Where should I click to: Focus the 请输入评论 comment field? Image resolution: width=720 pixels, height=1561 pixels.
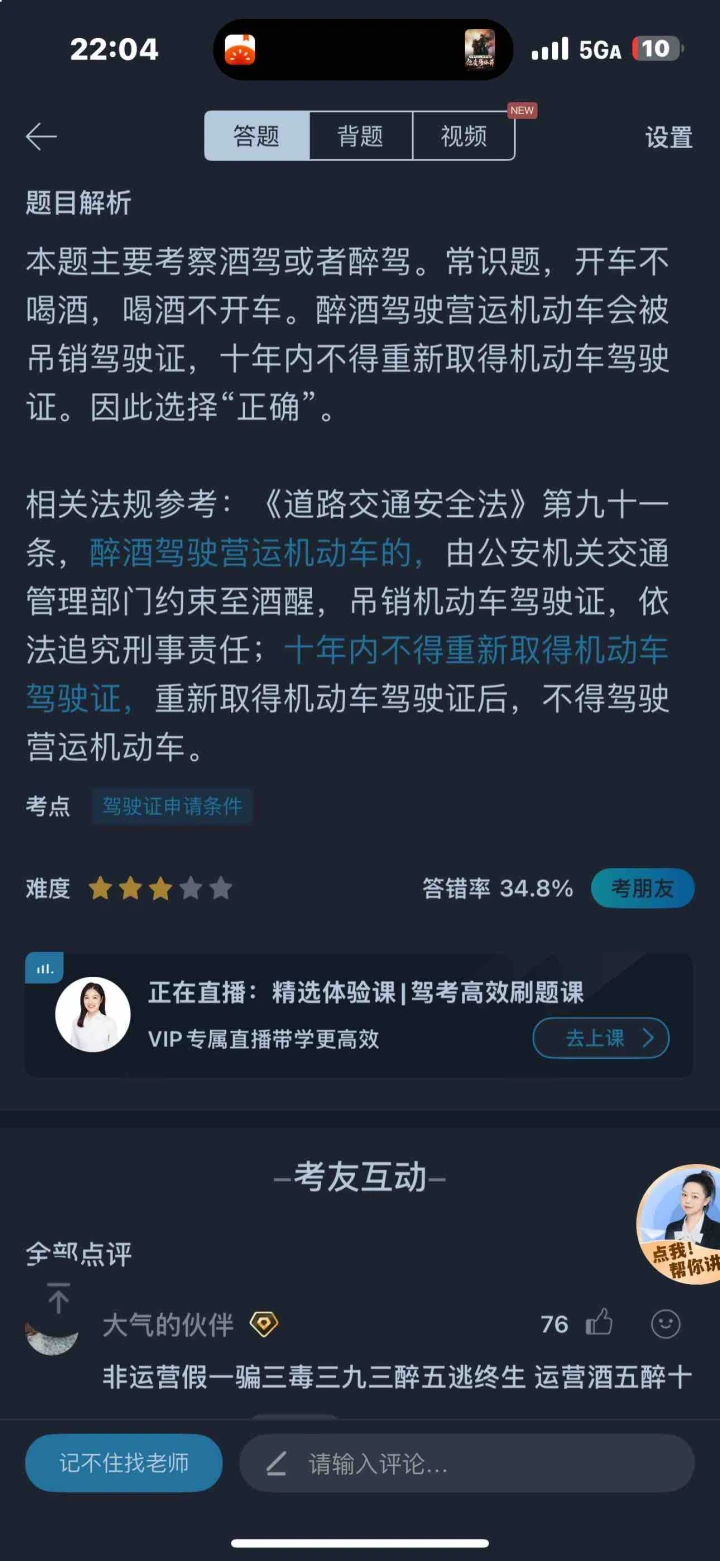click(x=467, y=1464)
